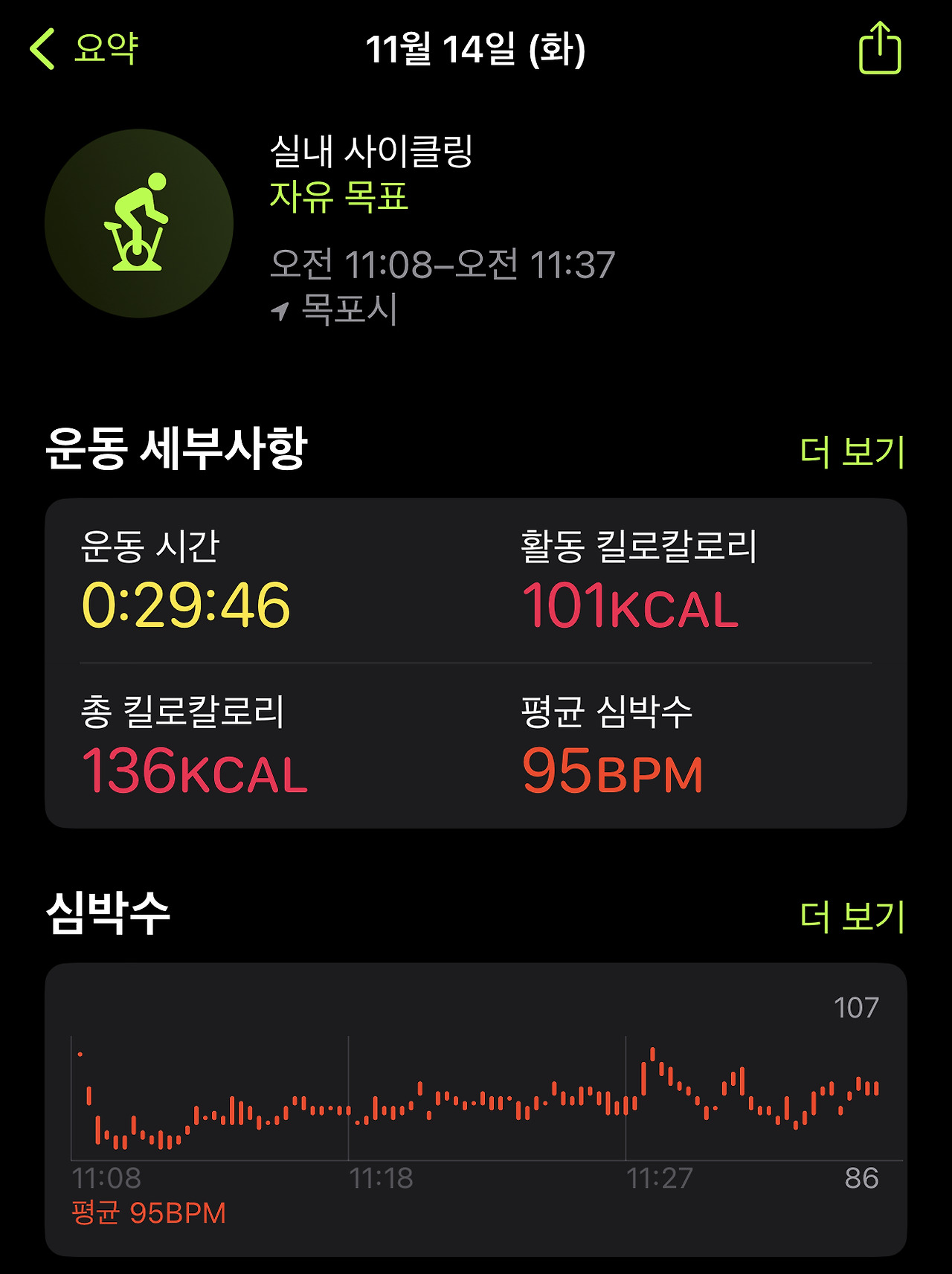Open the workout details card
Viewport: 952px width, 1274px height.
(476, 663)
